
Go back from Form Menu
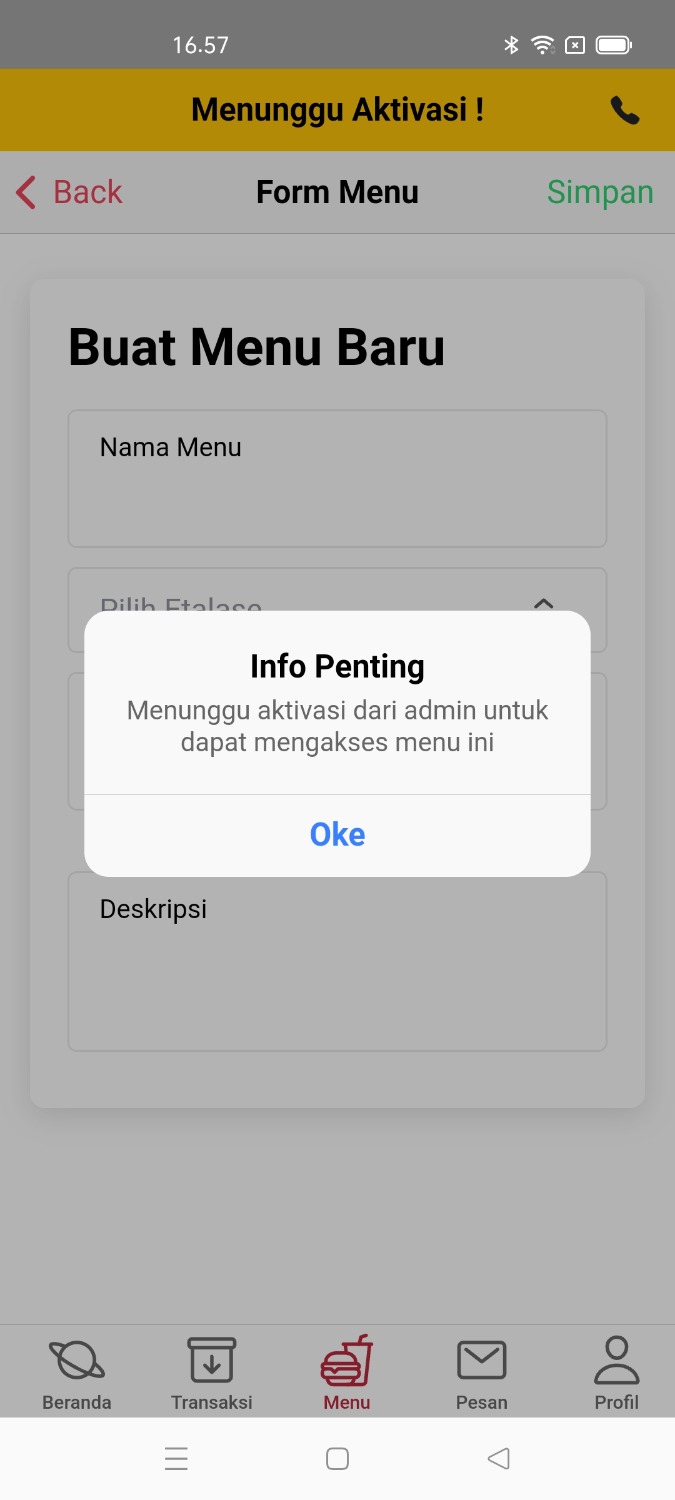click(x=69, y=192)
